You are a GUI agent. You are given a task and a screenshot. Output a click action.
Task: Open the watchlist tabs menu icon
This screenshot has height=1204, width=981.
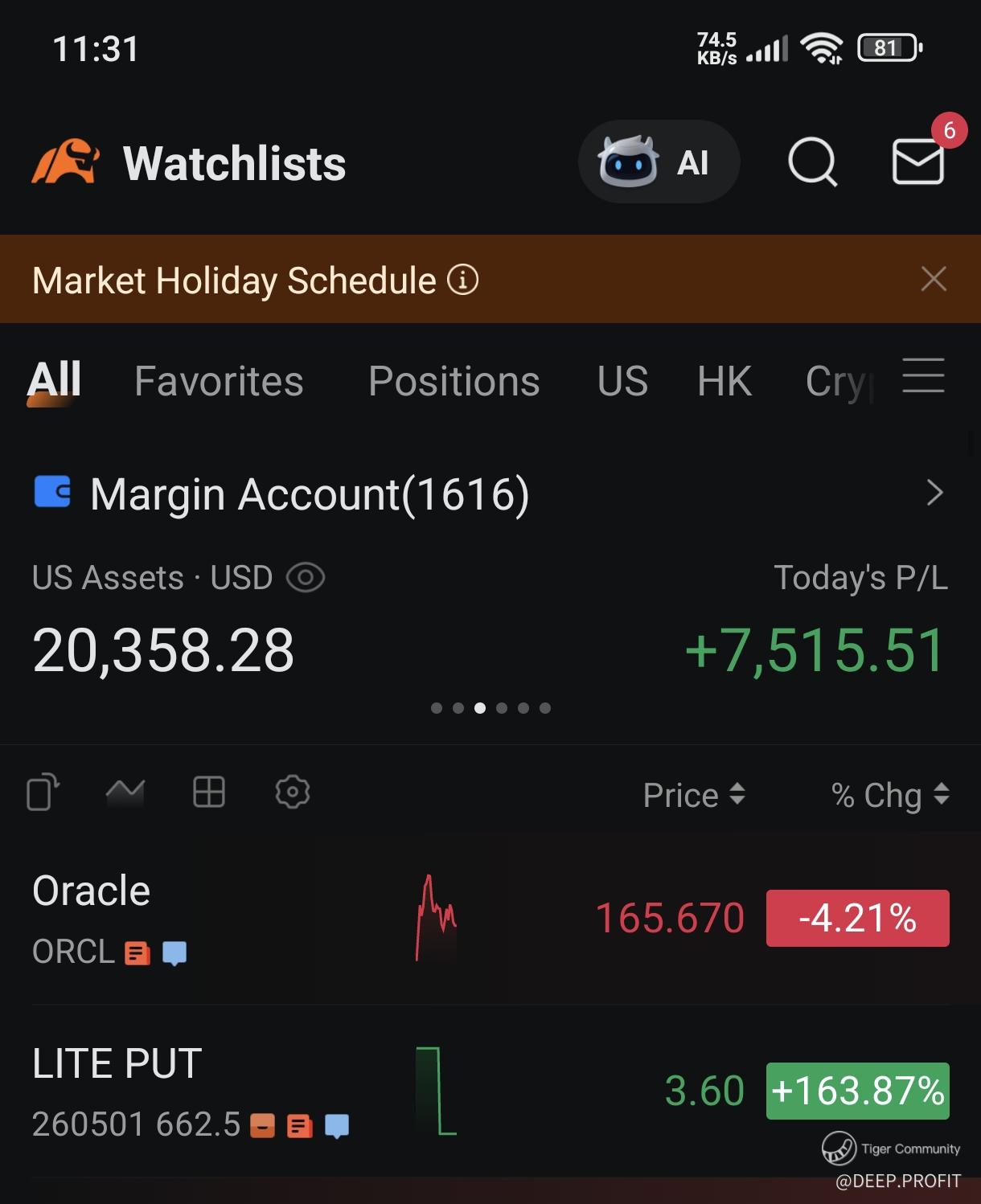point(923,375)
